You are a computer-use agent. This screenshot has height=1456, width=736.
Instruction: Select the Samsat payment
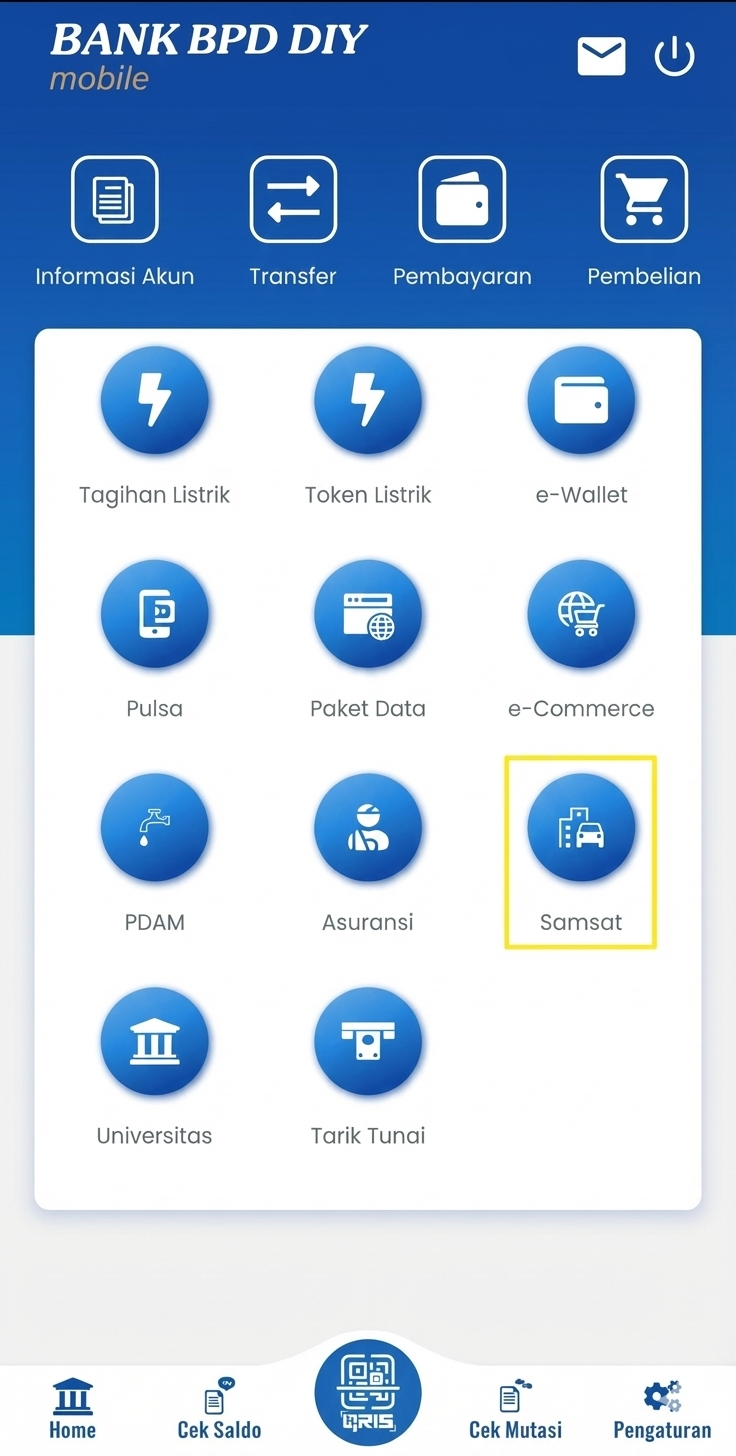581,828
